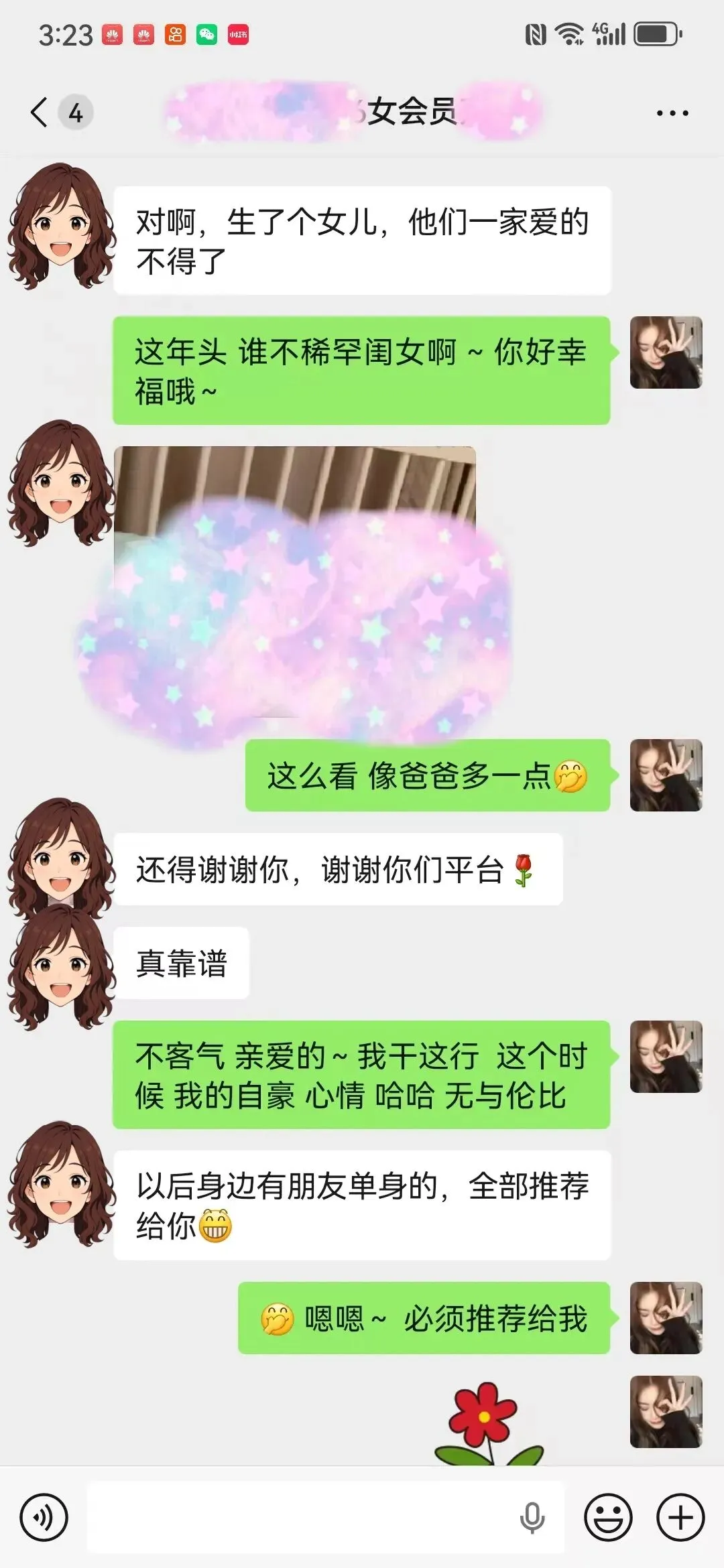Tap your avatar beside 必须推荐给我
This screenshot has width=724, height=1568.
(666, 1317)
